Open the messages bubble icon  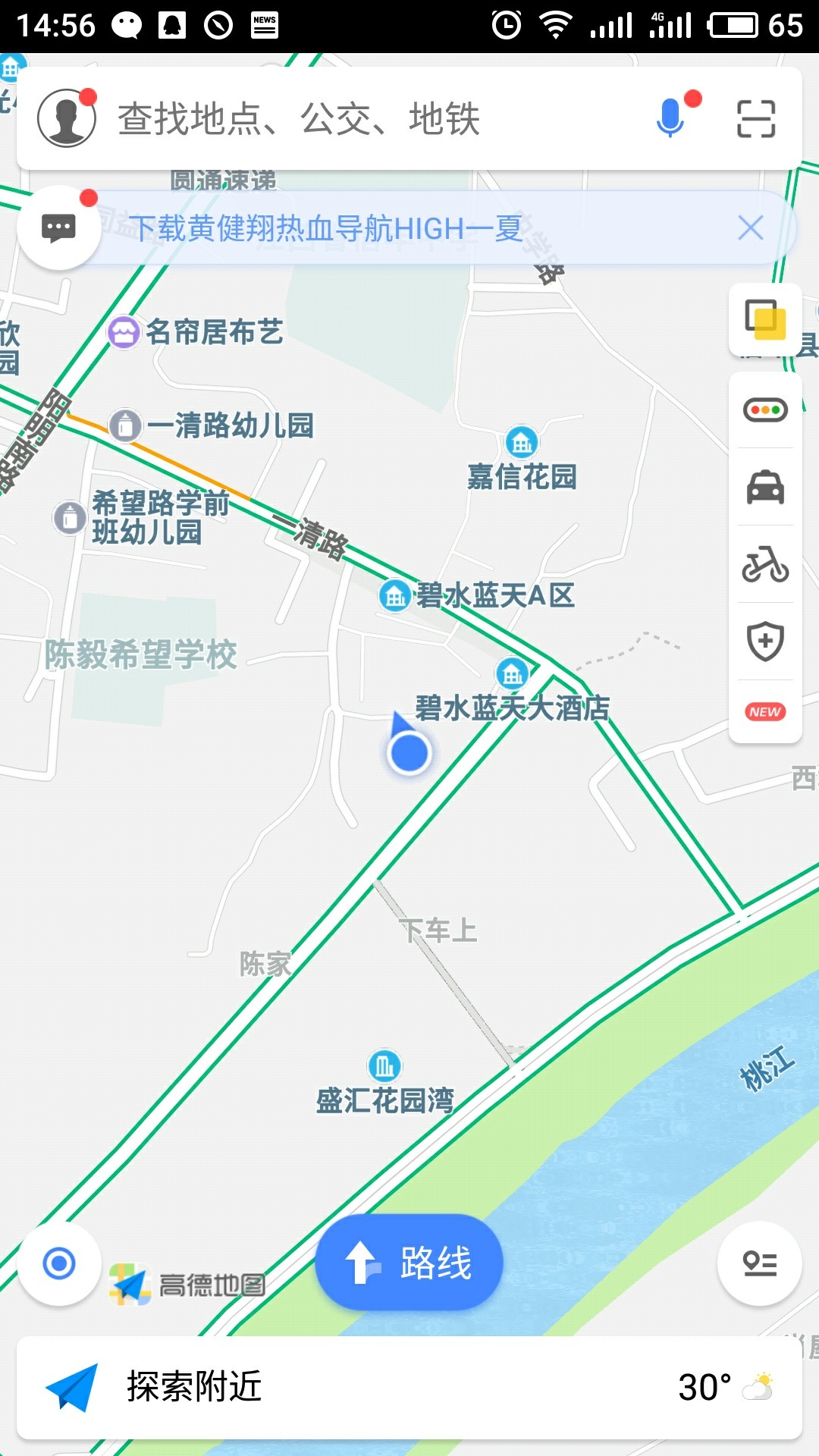[x=59, y=227]
